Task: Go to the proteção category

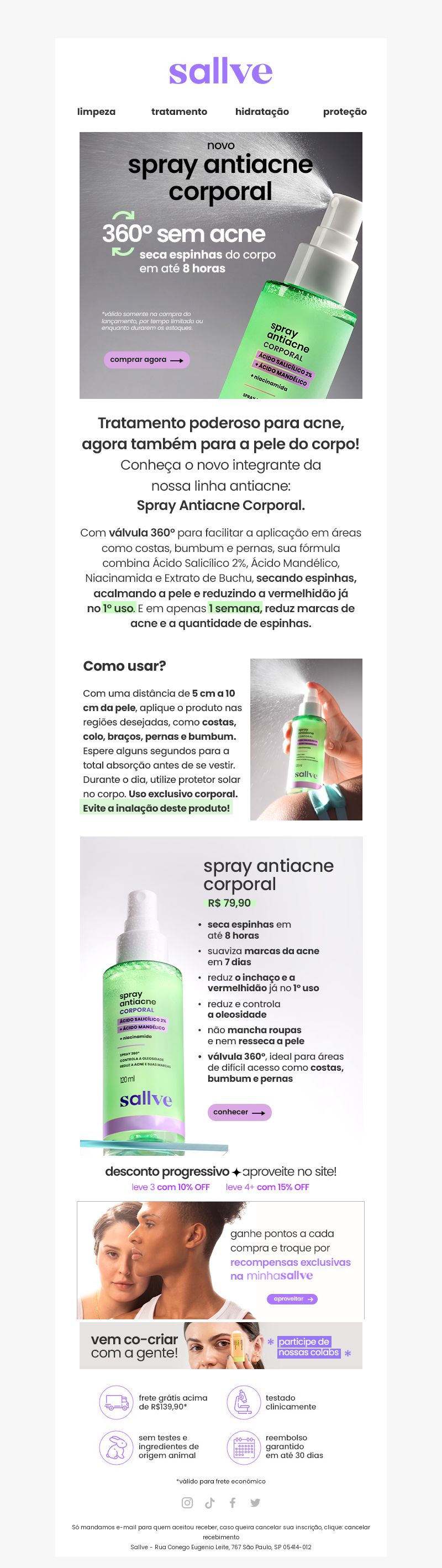Action: pos(345,112)
